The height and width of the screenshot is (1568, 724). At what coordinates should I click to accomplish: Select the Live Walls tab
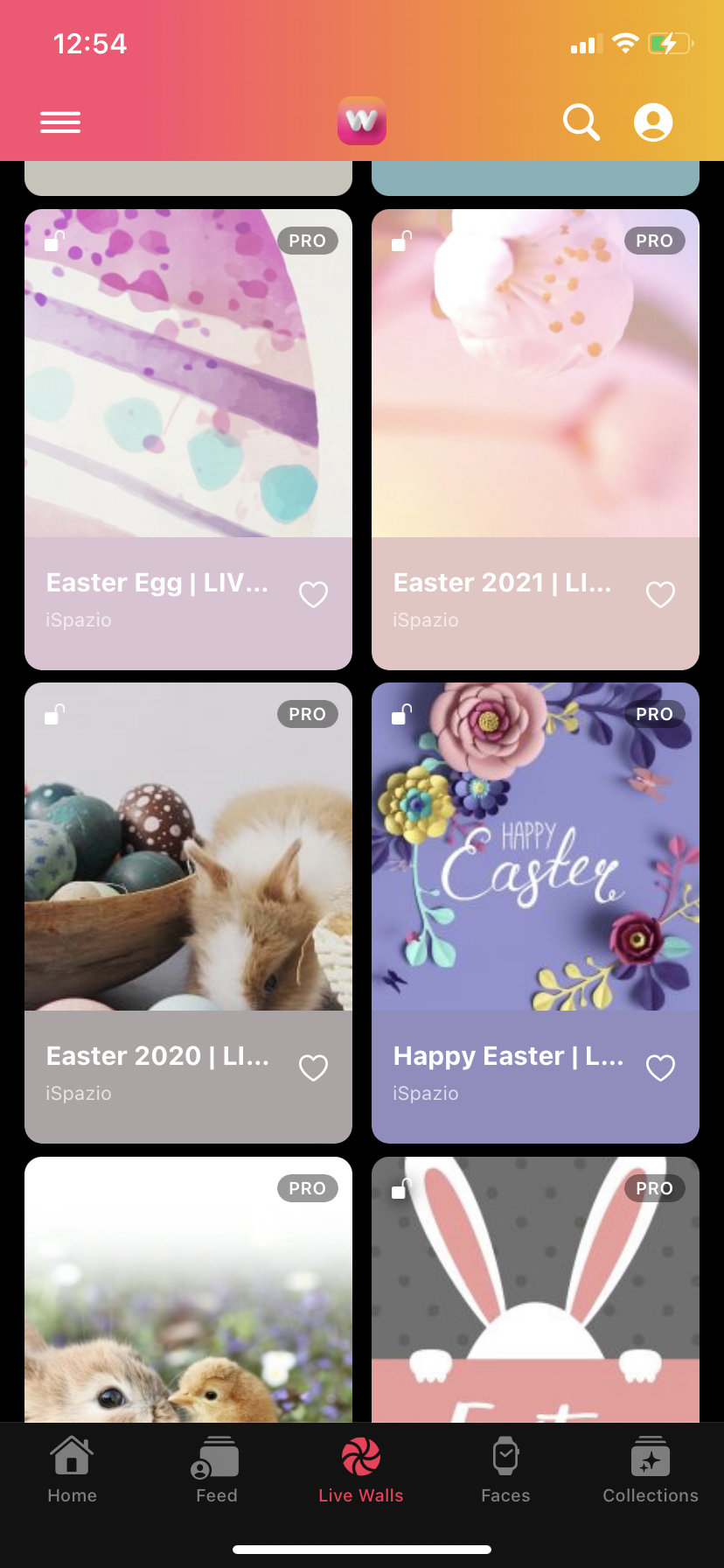(361, 1471)
